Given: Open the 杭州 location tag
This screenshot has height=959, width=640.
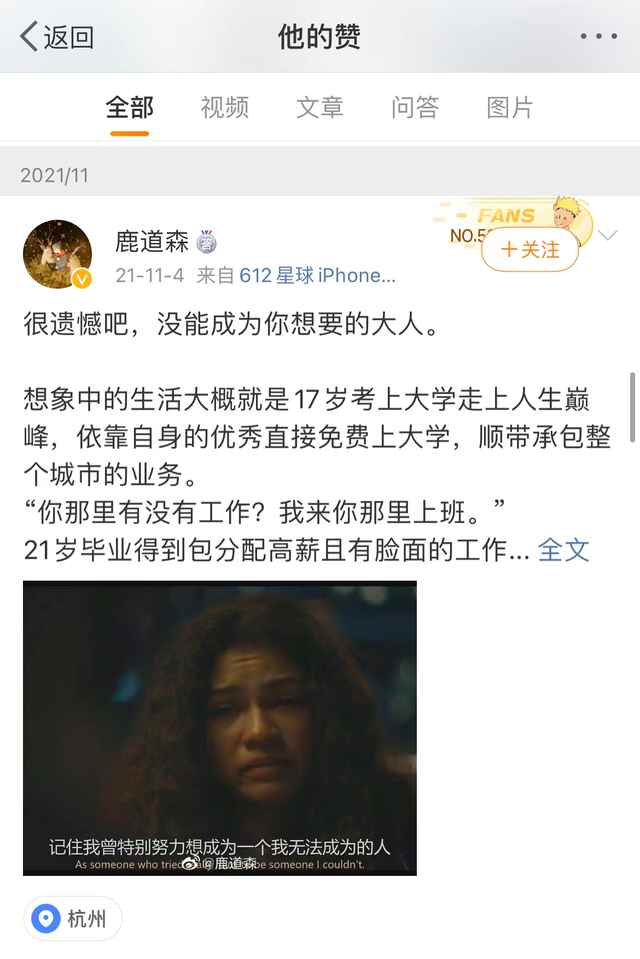Looking at the screenshot, I should [x=73, y=919].
